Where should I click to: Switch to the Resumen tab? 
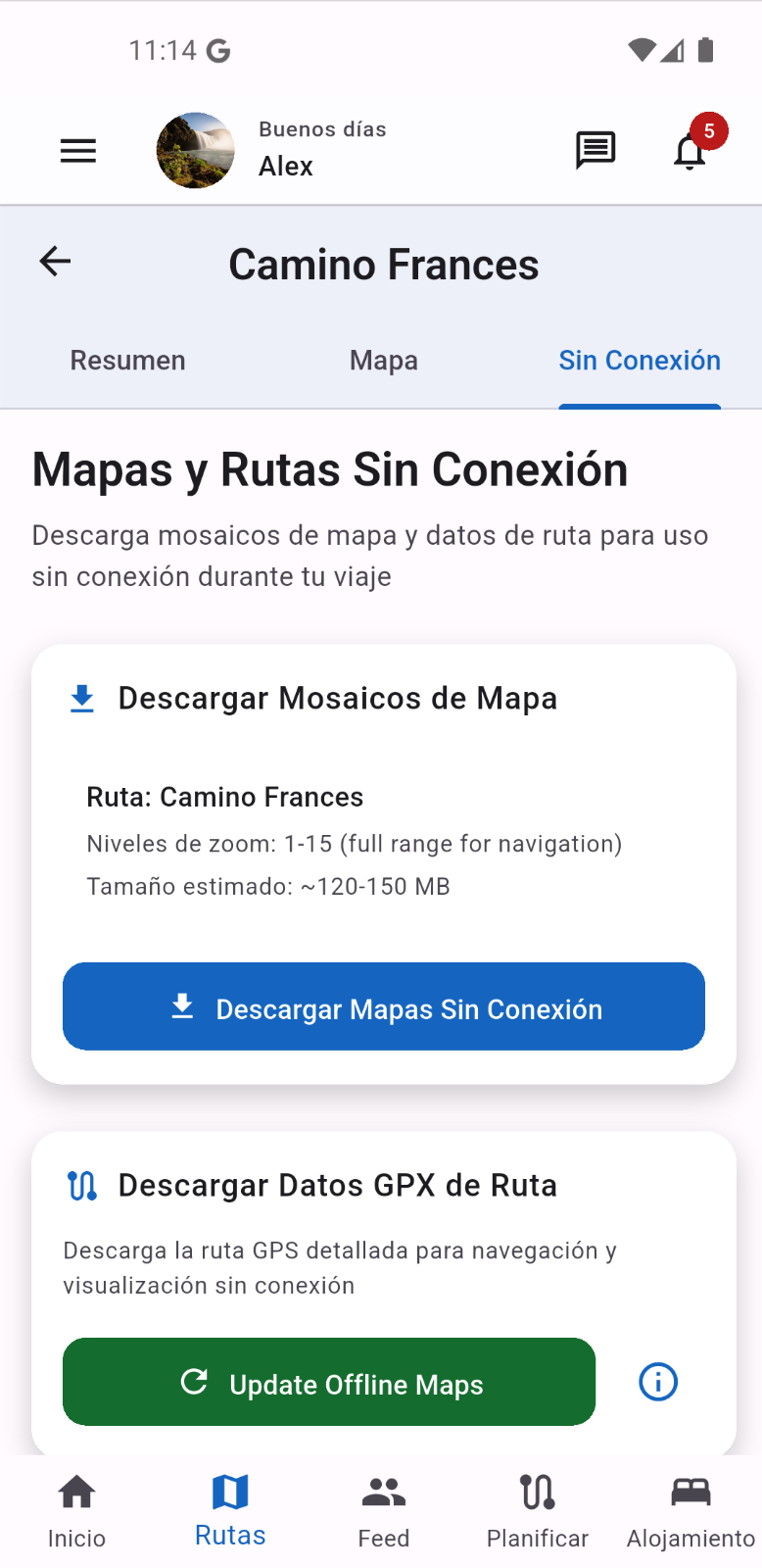point(127,361)
